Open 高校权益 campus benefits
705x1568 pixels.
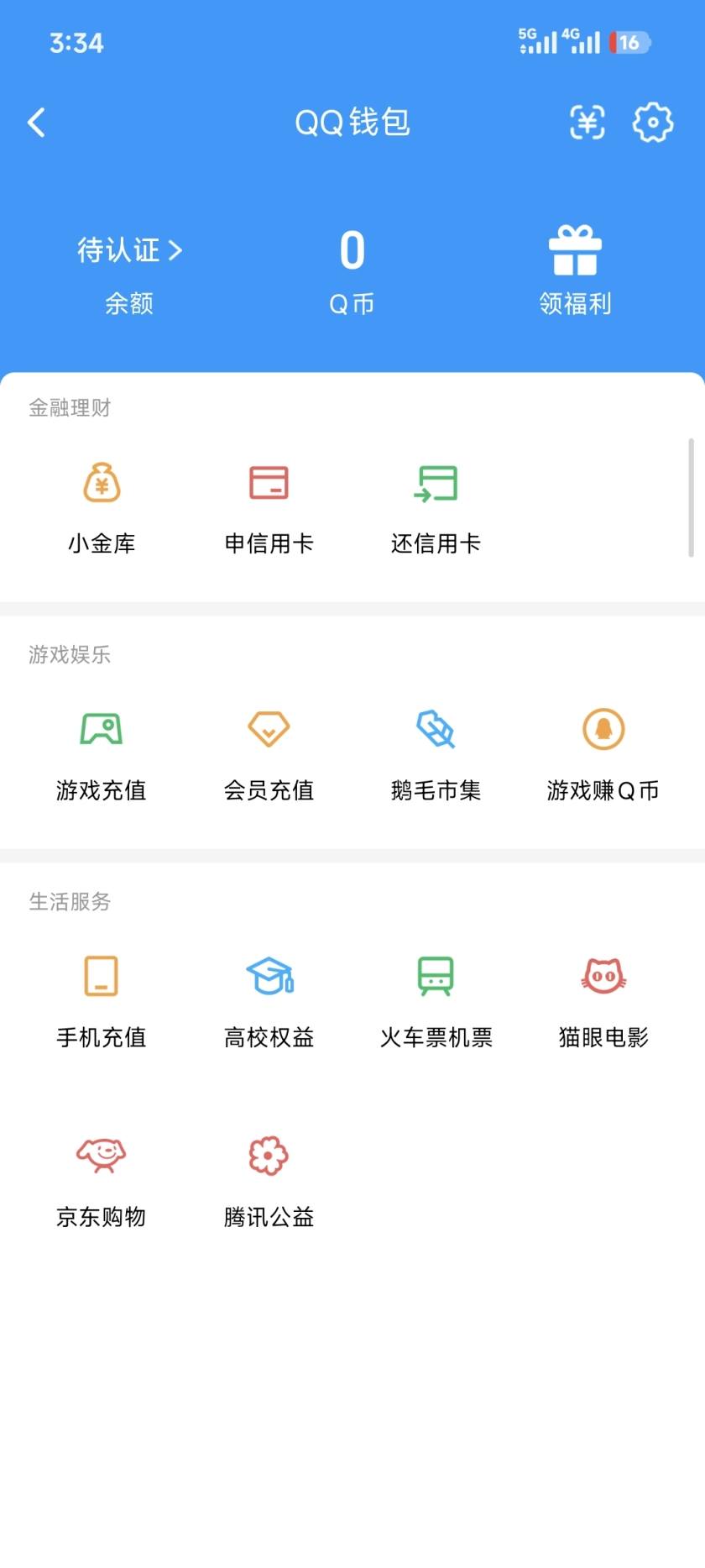(x=269, y=998)
